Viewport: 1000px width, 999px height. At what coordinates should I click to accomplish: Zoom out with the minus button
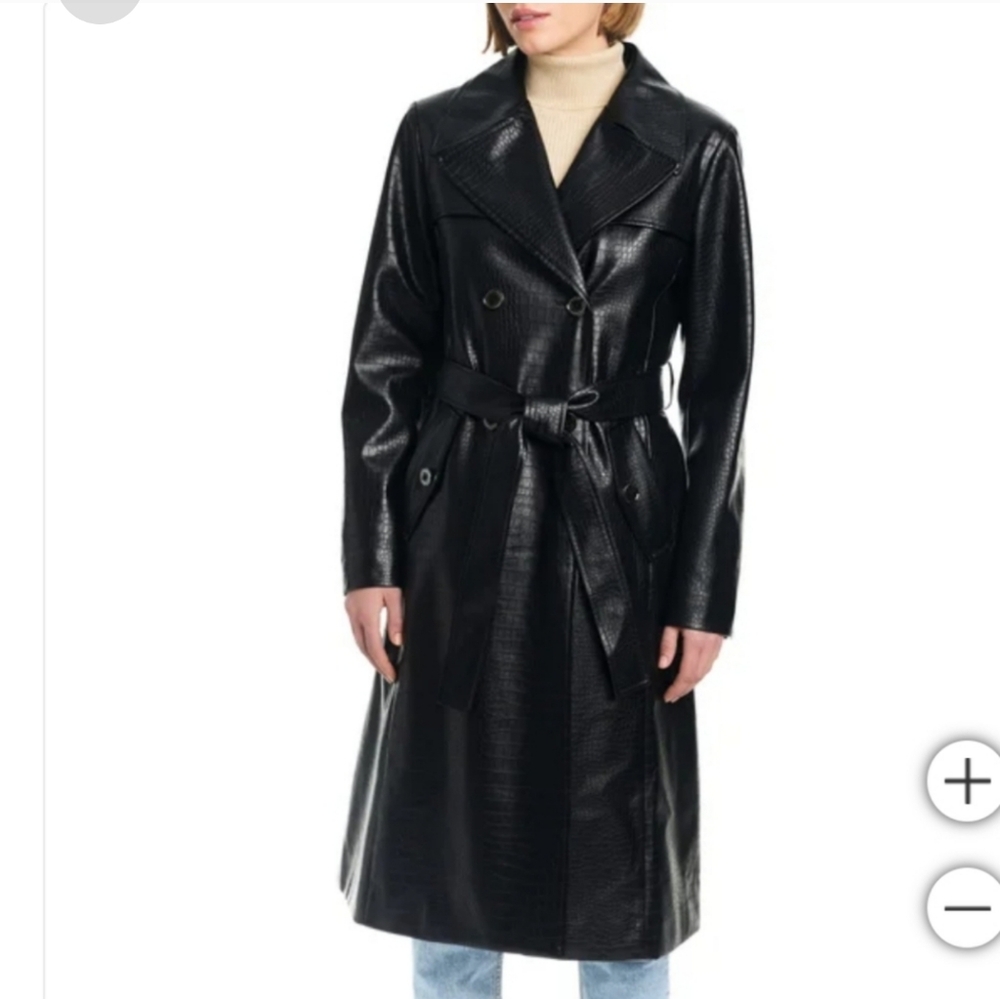click(965, 907)
